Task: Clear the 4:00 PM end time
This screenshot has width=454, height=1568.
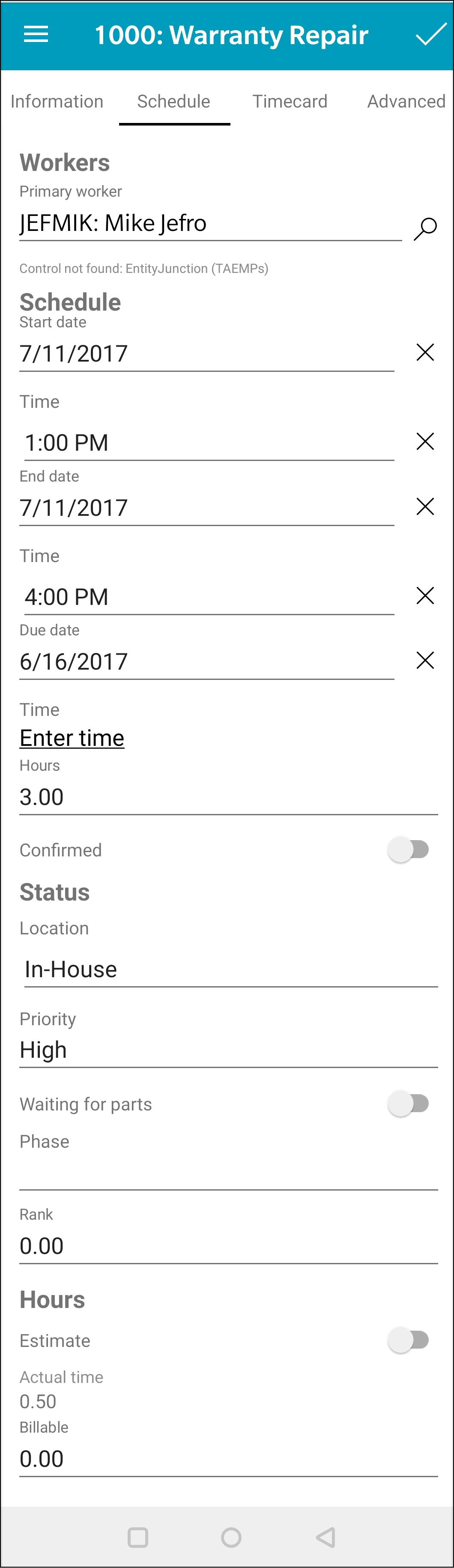Action: tap(425, 595)
